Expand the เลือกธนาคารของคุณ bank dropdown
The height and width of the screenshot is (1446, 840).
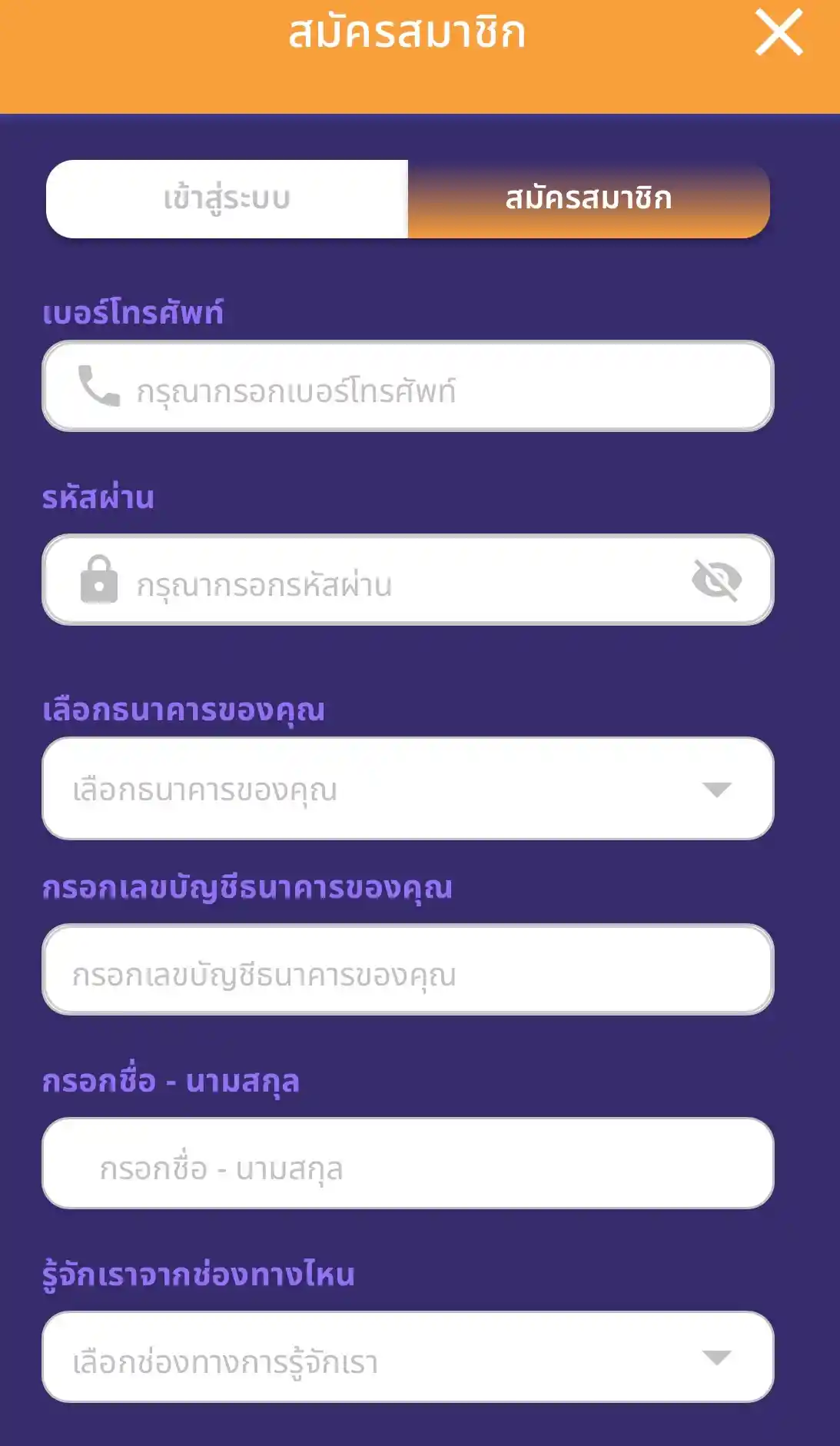tap(407, 789)
